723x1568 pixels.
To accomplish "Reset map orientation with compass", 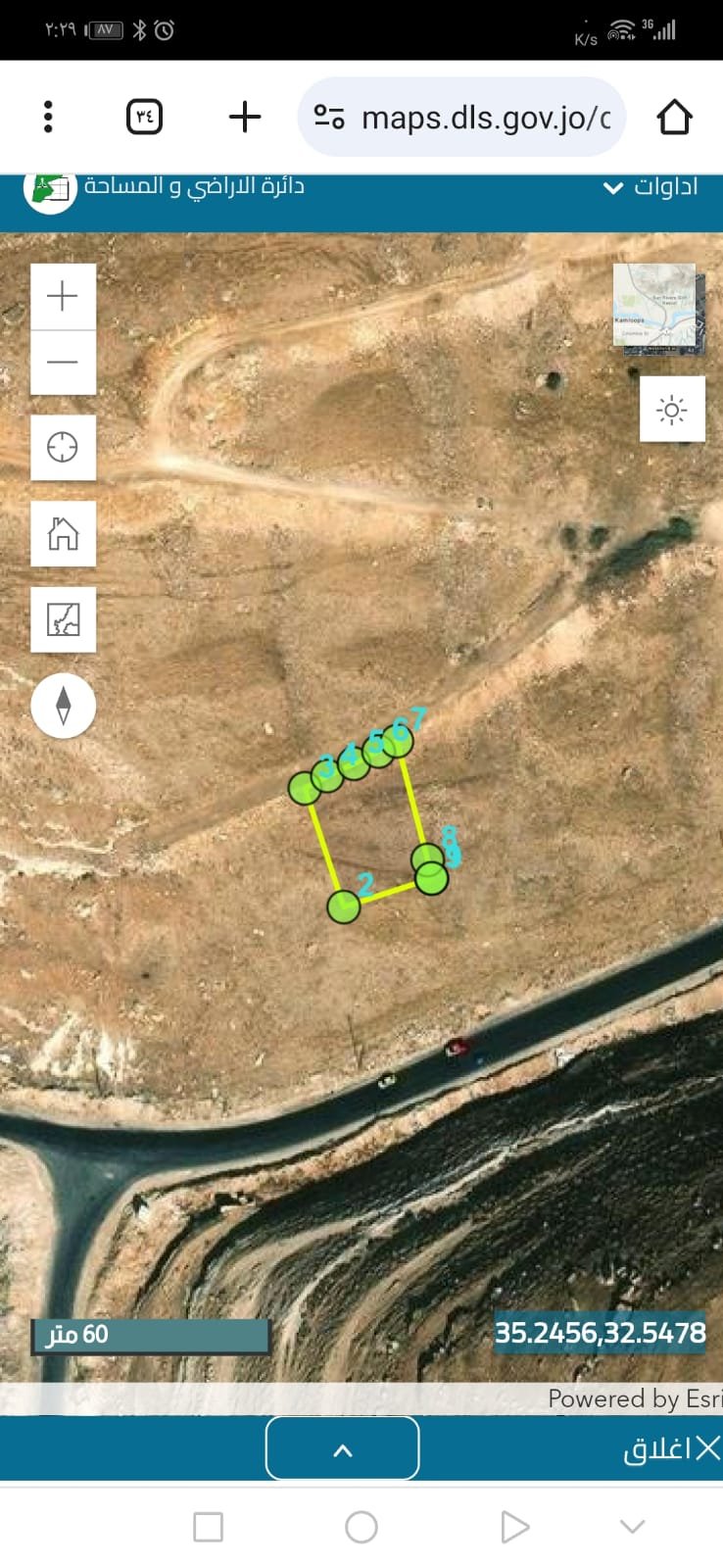I will coord(63,706).
